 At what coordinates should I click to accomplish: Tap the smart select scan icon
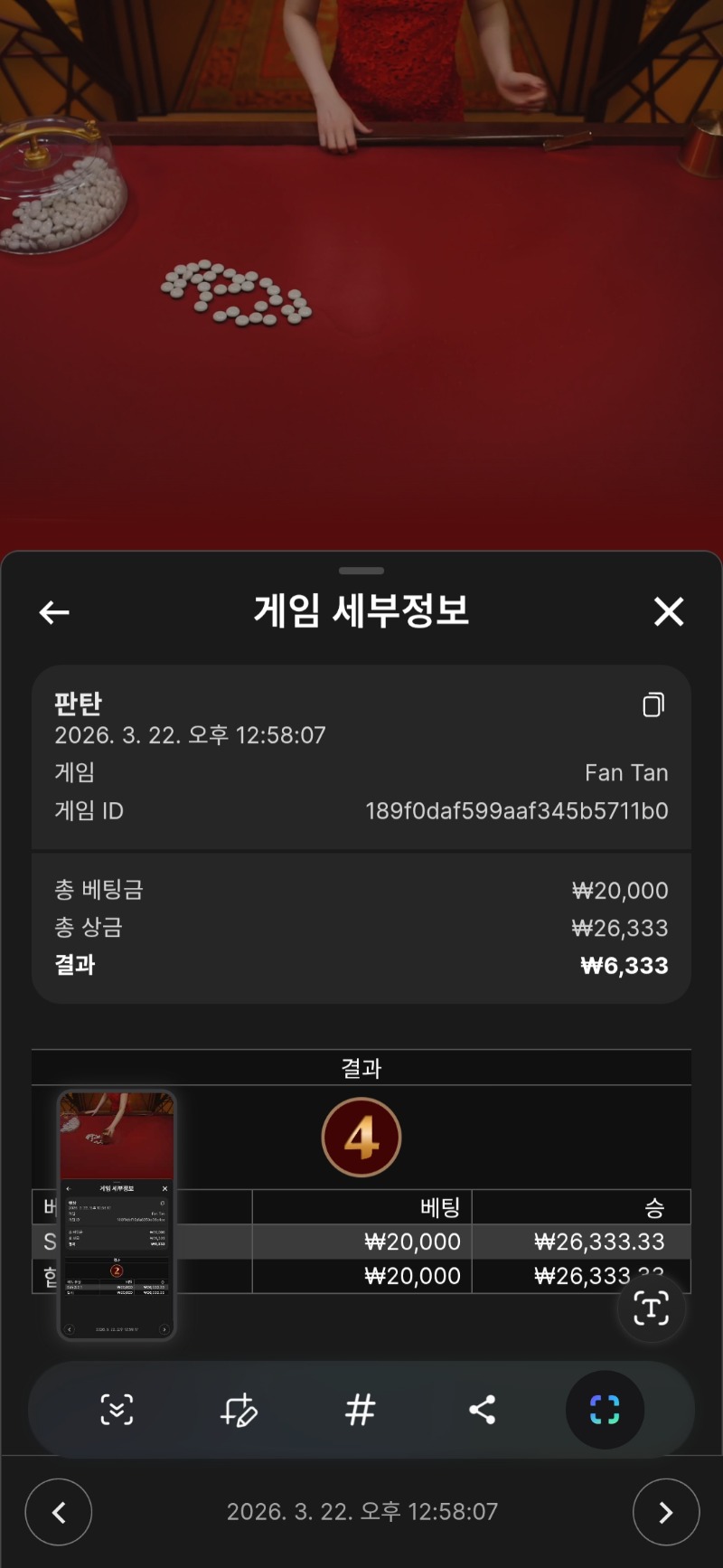tap(605, 1410)
